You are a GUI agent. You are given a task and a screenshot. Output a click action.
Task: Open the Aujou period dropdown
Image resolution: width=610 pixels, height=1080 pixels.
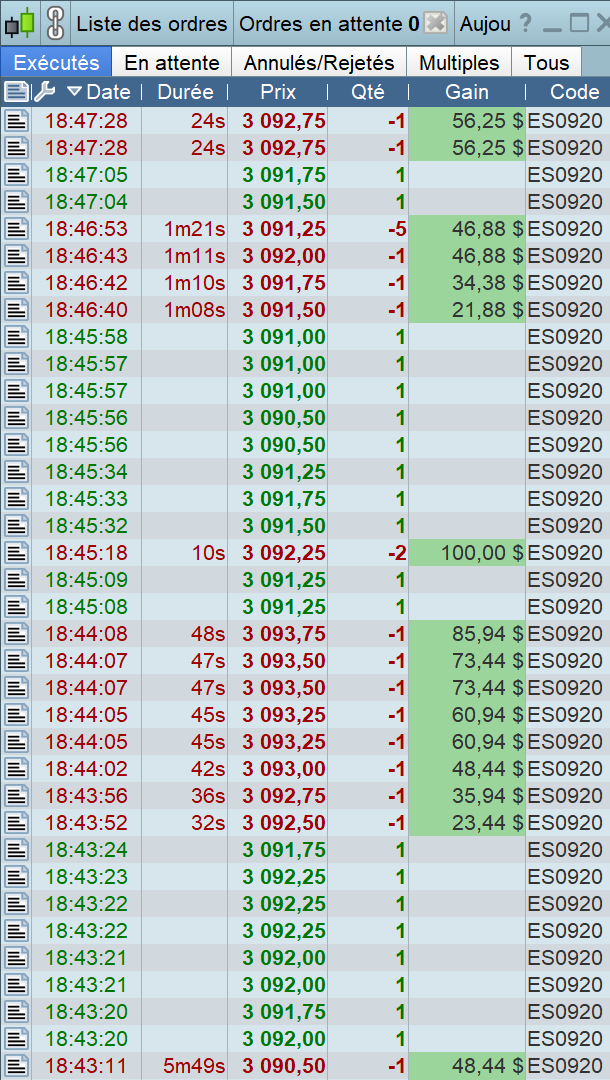(x=485, y=23)
